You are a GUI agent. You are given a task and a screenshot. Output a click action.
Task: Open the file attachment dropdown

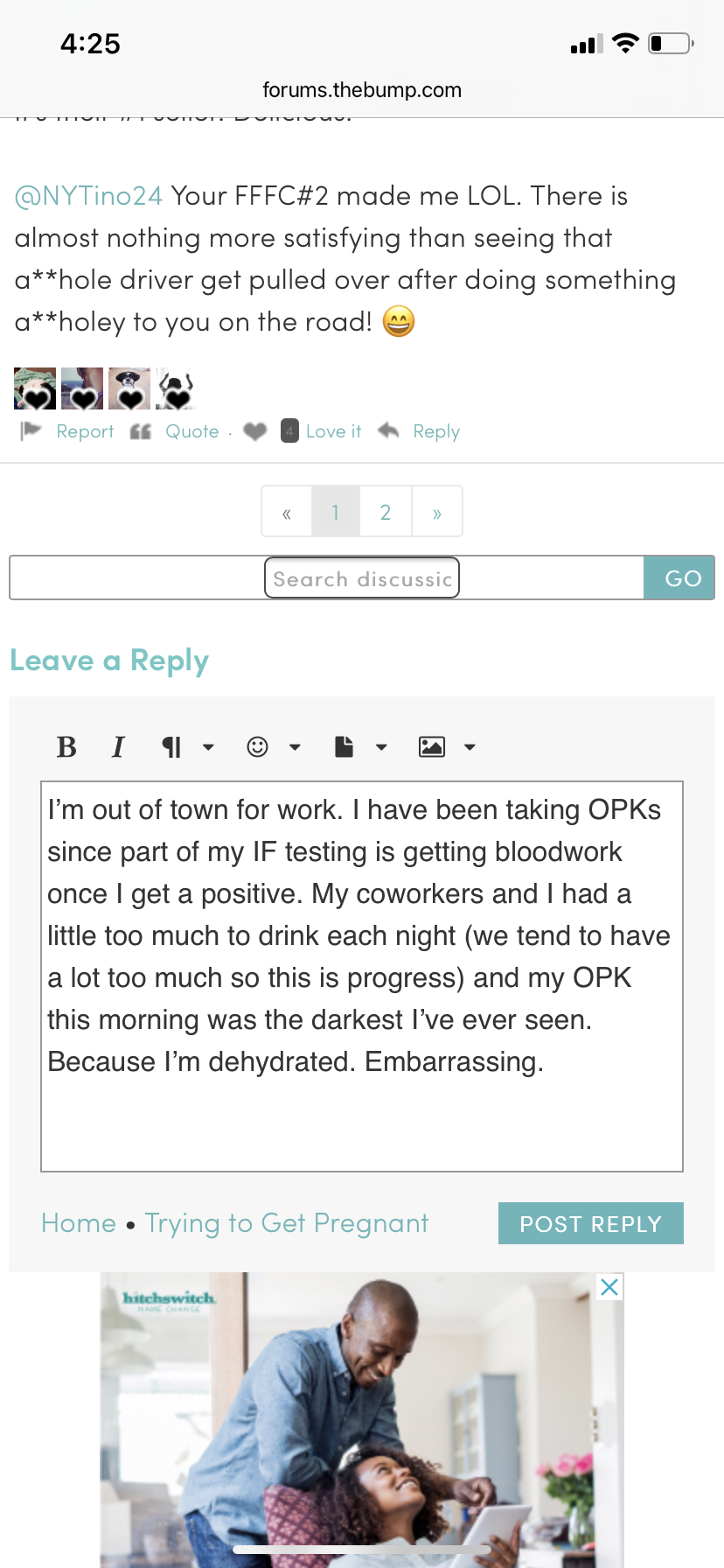pos(359,746)
